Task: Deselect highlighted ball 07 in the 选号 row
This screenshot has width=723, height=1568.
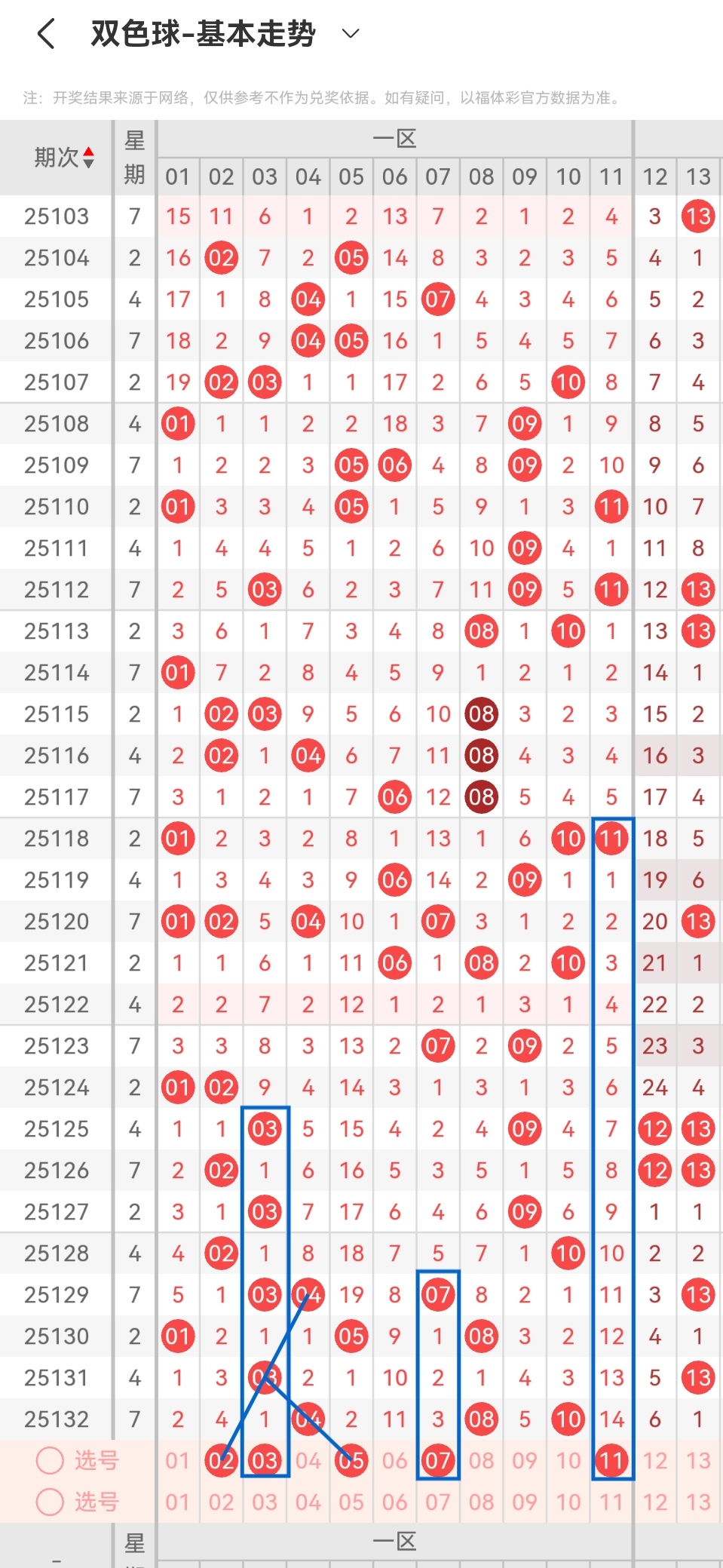Action: coord(438,1461)
